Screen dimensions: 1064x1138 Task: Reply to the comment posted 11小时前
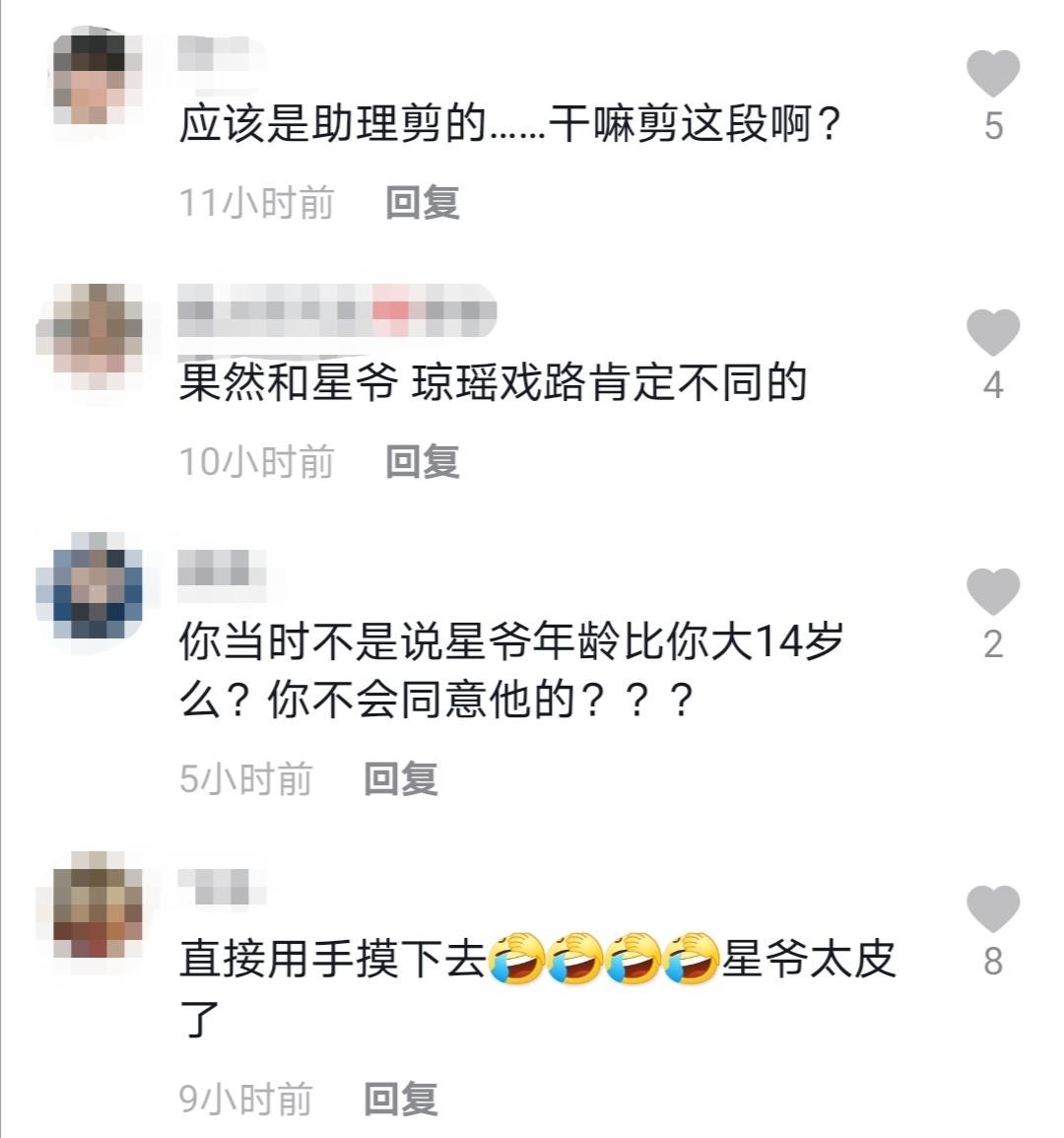coord(422,202)
